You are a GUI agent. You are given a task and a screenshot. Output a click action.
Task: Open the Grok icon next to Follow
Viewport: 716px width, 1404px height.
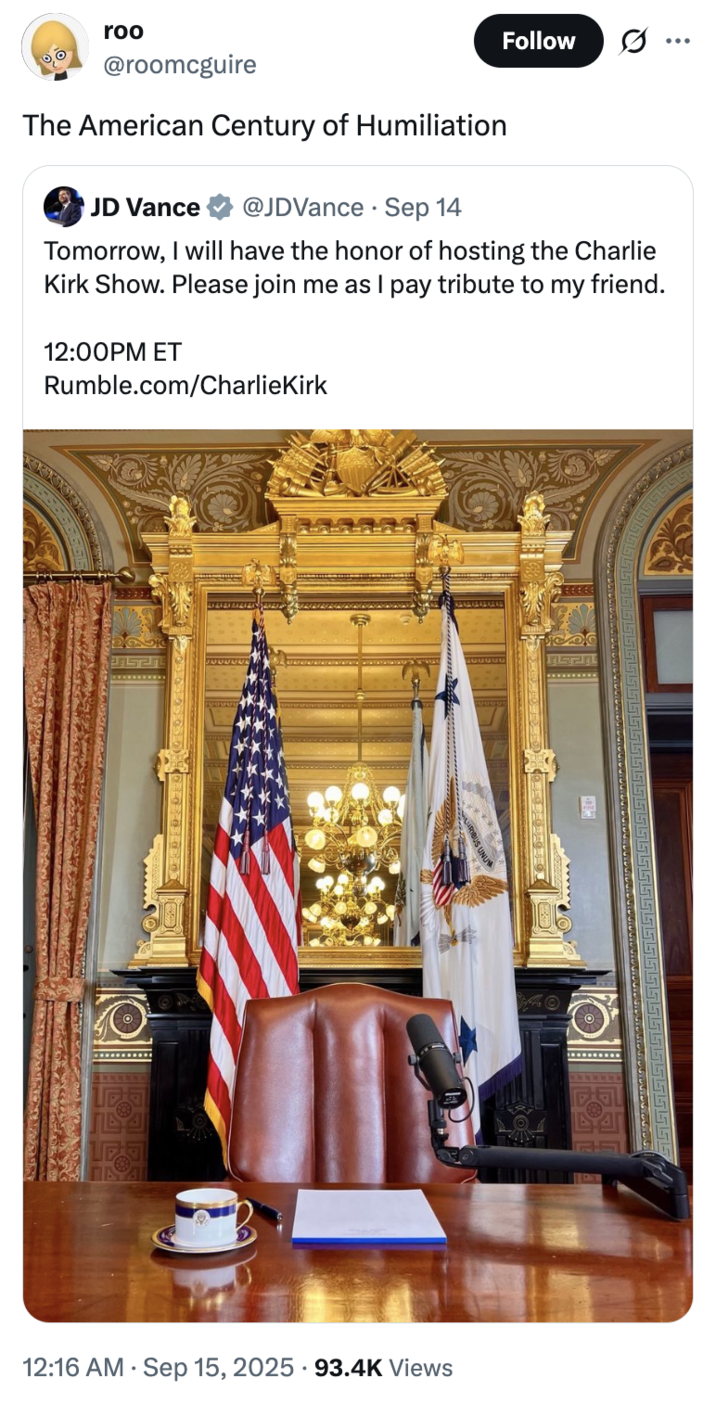(x=632, y=42)
